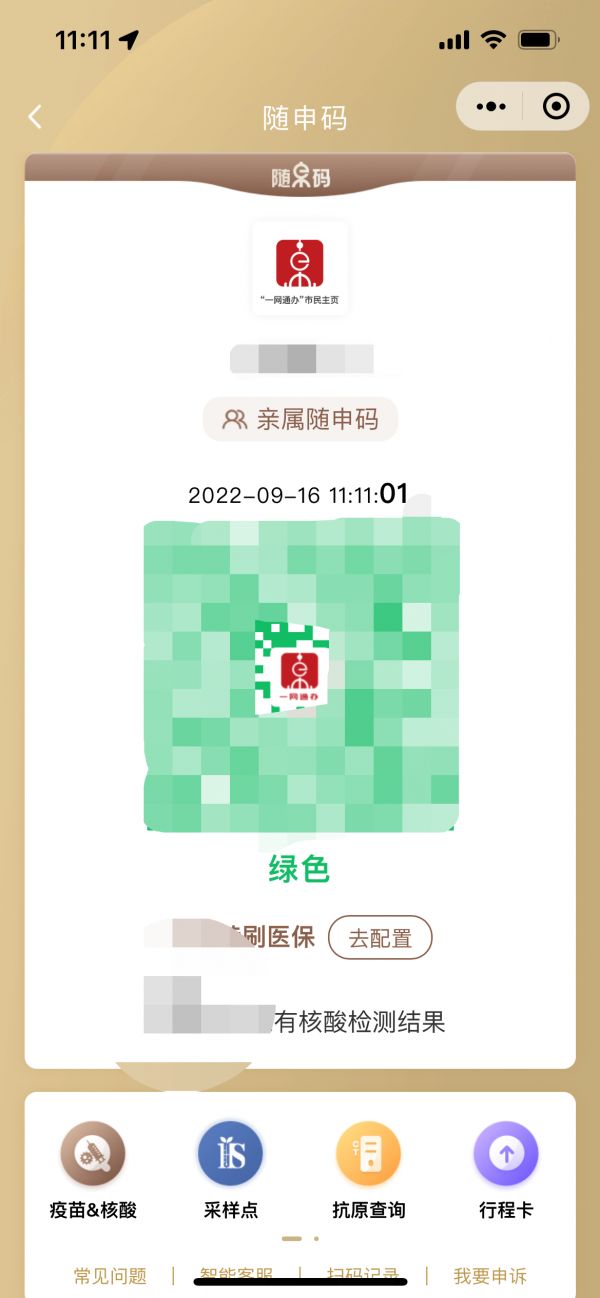Open 亲属随申码 family code
Viewport: 600px width, 1298px height.
pyautogui.click(x=300, y=419)
